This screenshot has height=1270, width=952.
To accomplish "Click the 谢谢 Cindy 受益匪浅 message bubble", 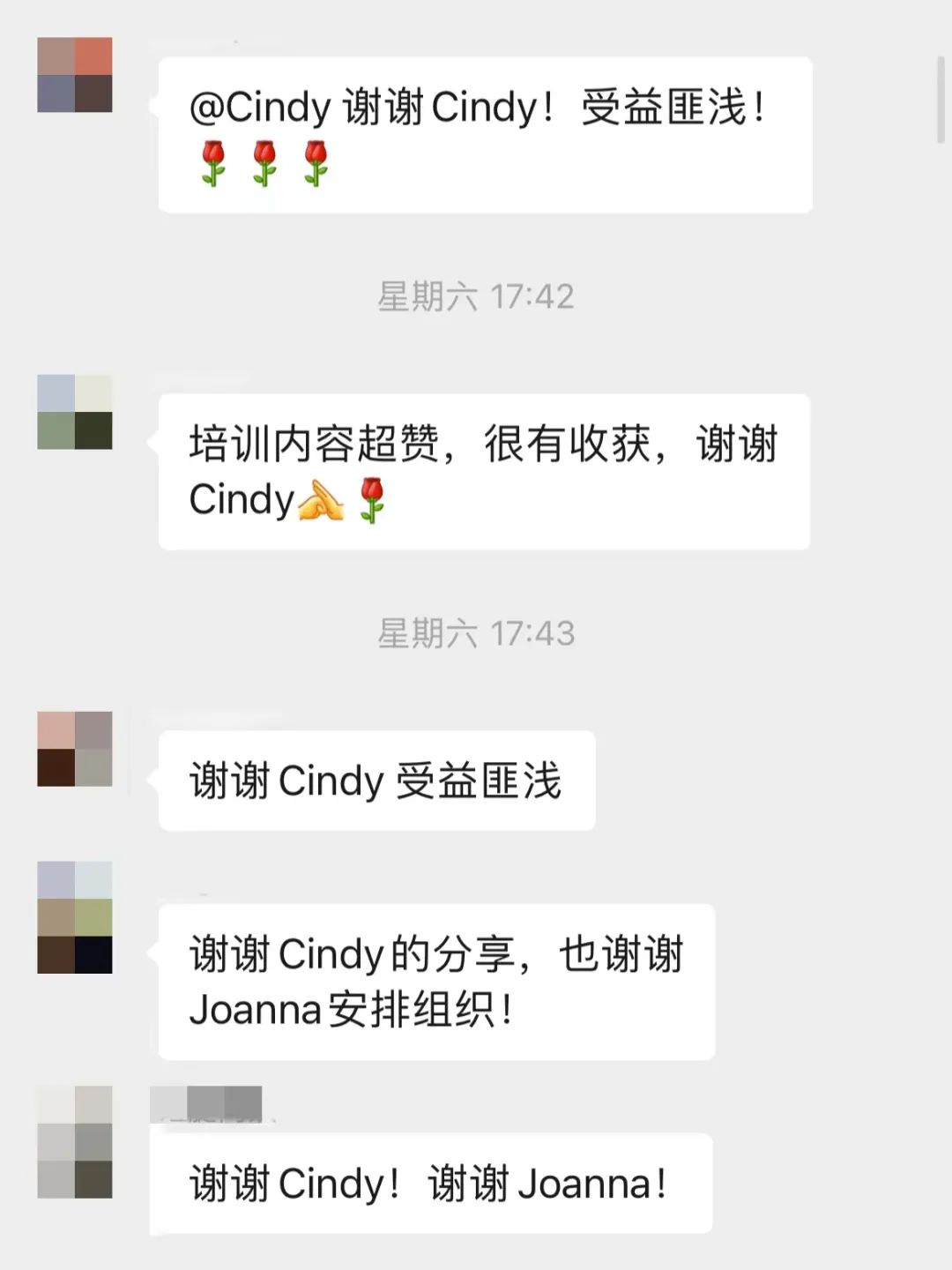I will pyautogui.click(x=375, y=780).
